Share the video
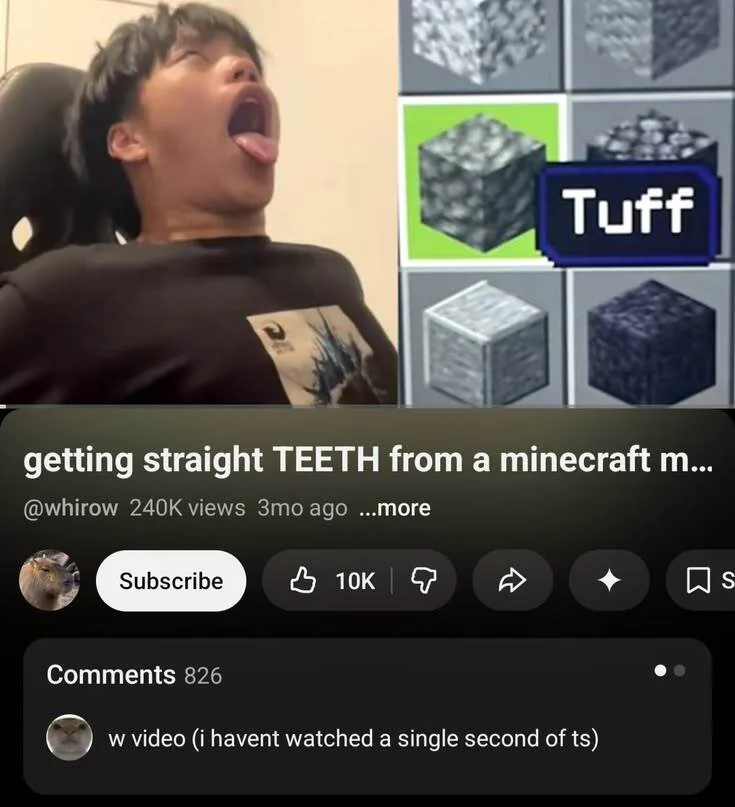The image size is (735, 807). point(512,581)
